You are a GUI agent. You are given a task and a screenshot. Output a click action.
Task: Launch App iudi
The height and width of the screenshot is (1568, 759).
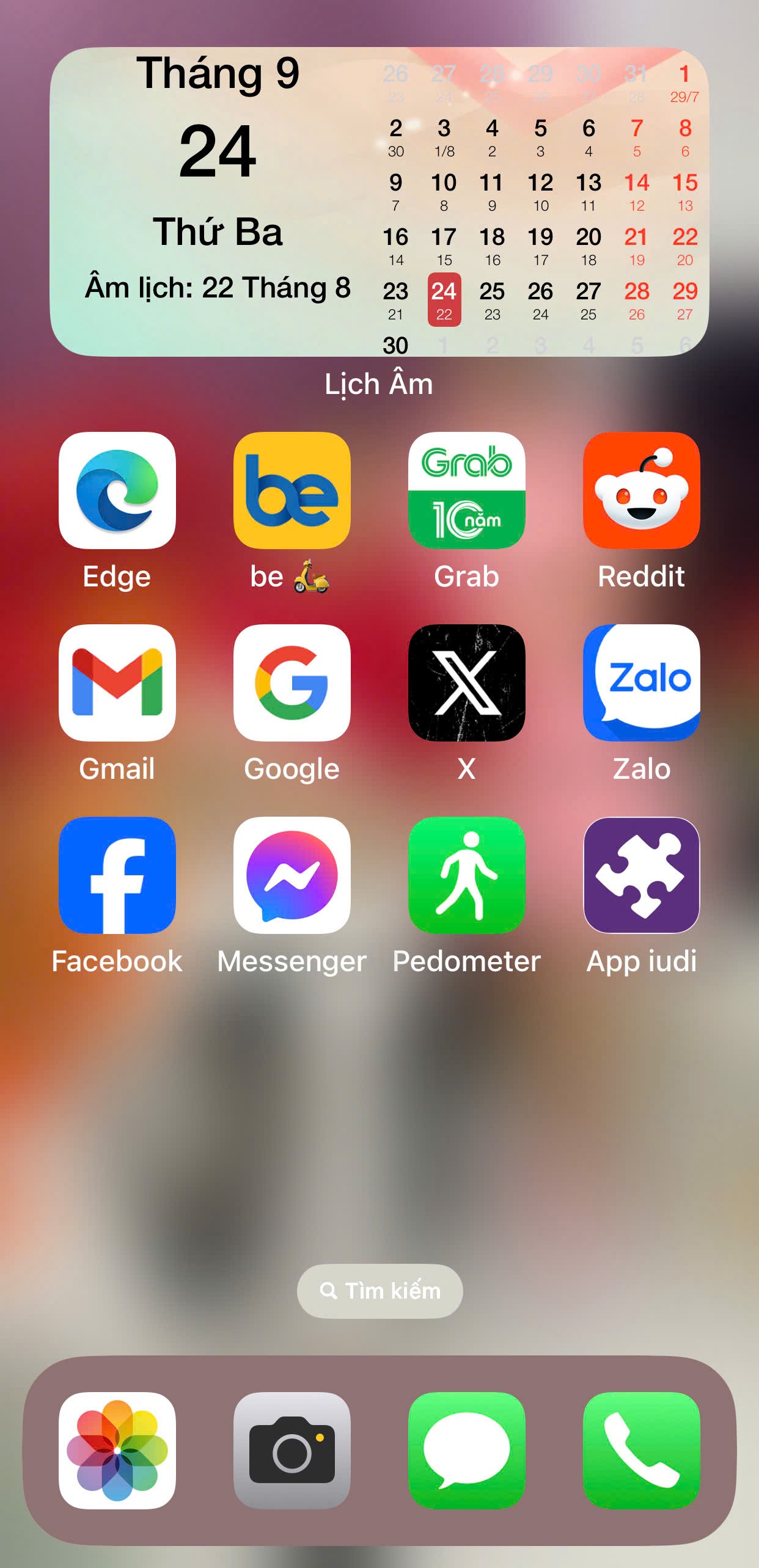pyautogui.click(x=641, y=875)
